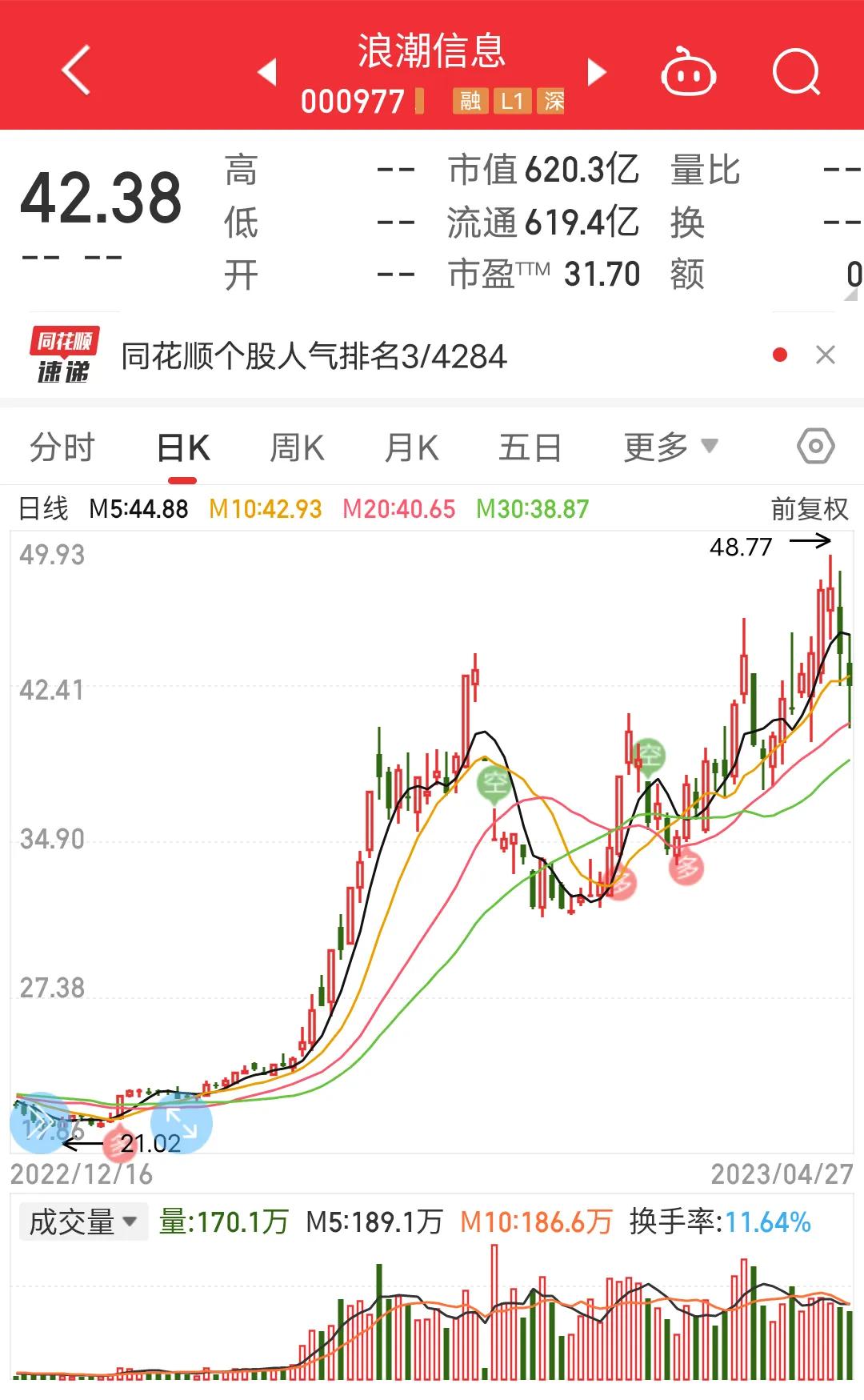Viewport: 864px width, 1400px height.
Task: Open the 同花顺个股人气排名 news banner
Action: (x=314, y=356)
